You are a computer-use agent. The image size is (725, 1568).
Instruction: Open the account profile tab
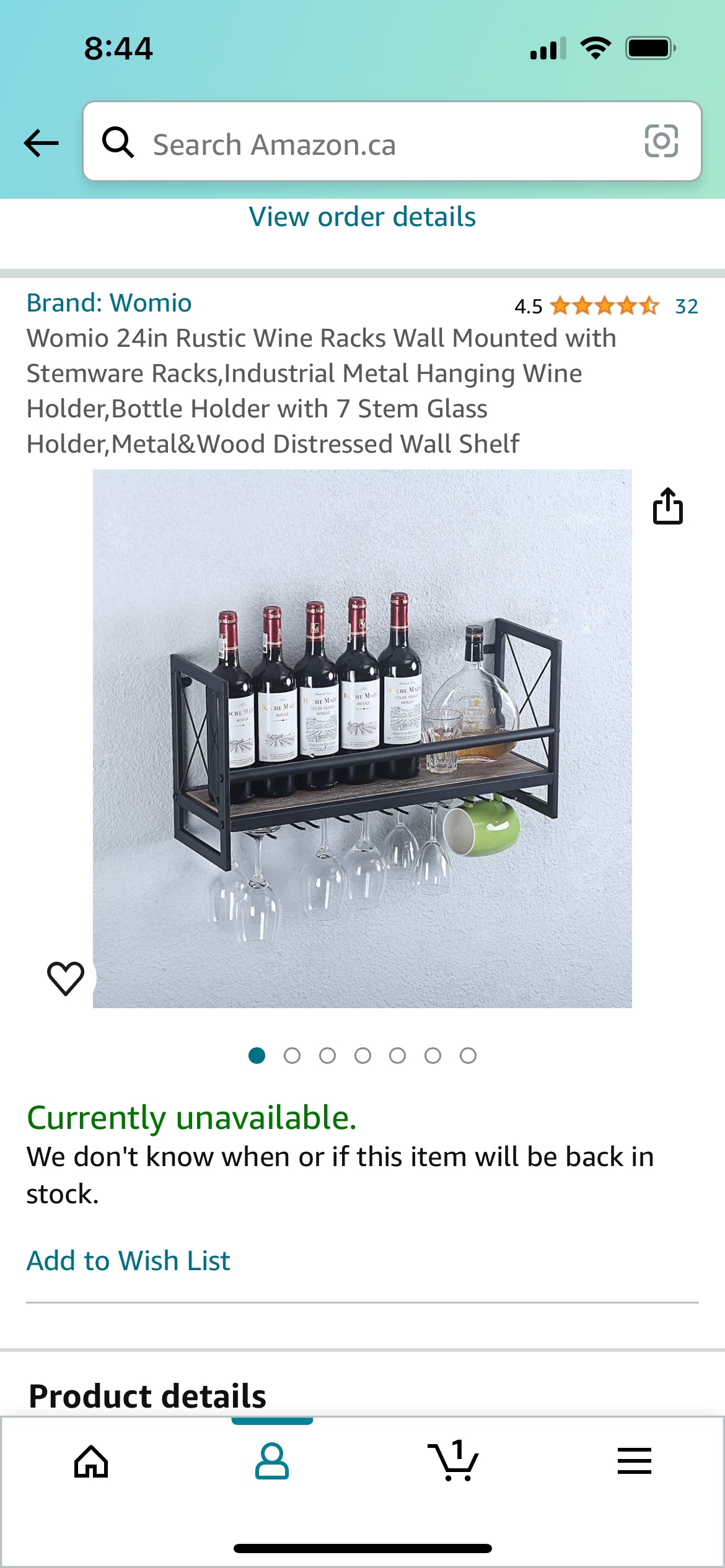[x=272, y=1461]
